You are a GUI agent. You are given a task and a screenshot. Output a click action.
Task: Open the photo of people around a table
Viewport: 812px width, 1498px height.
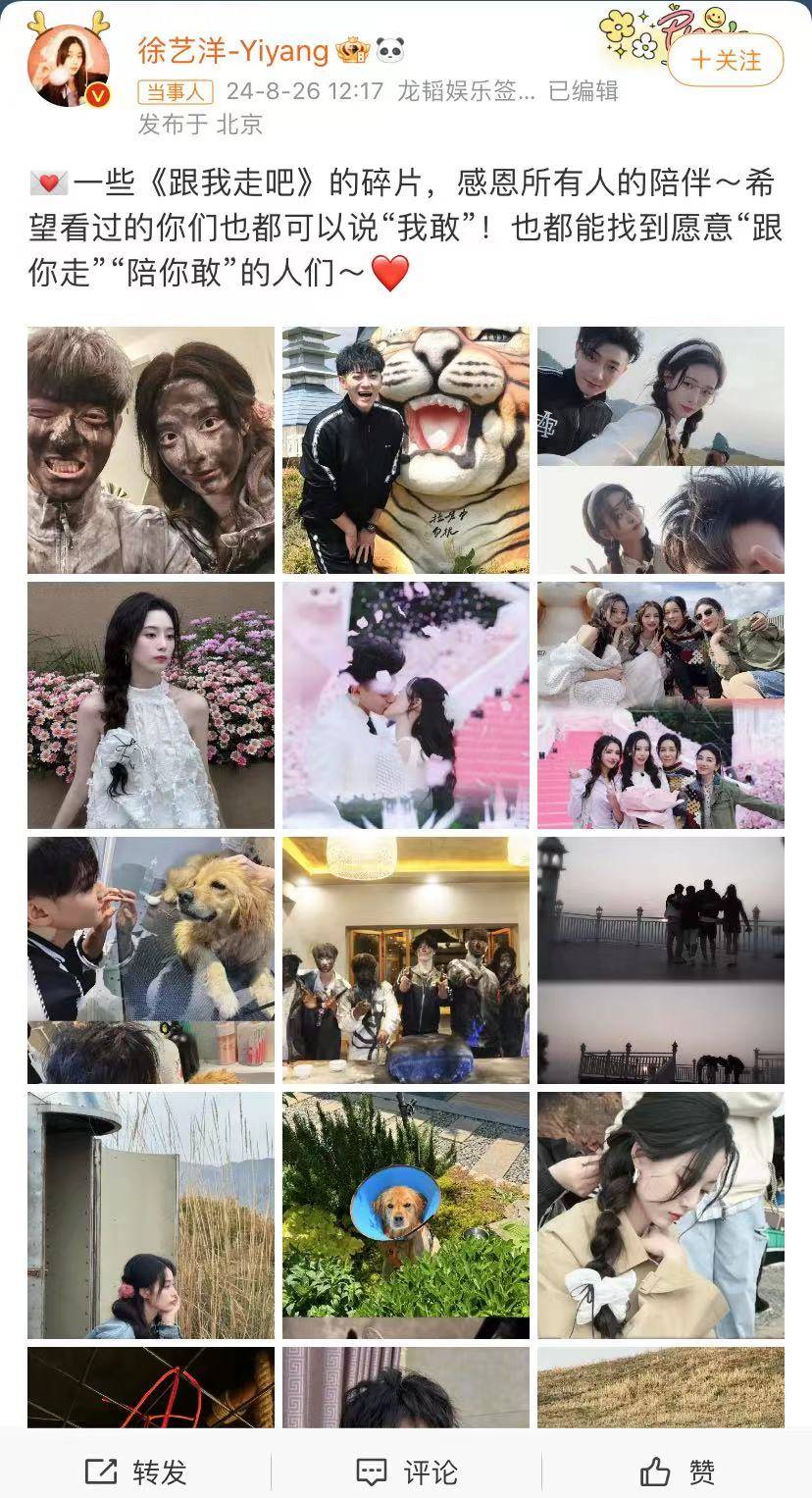point(406,960)
